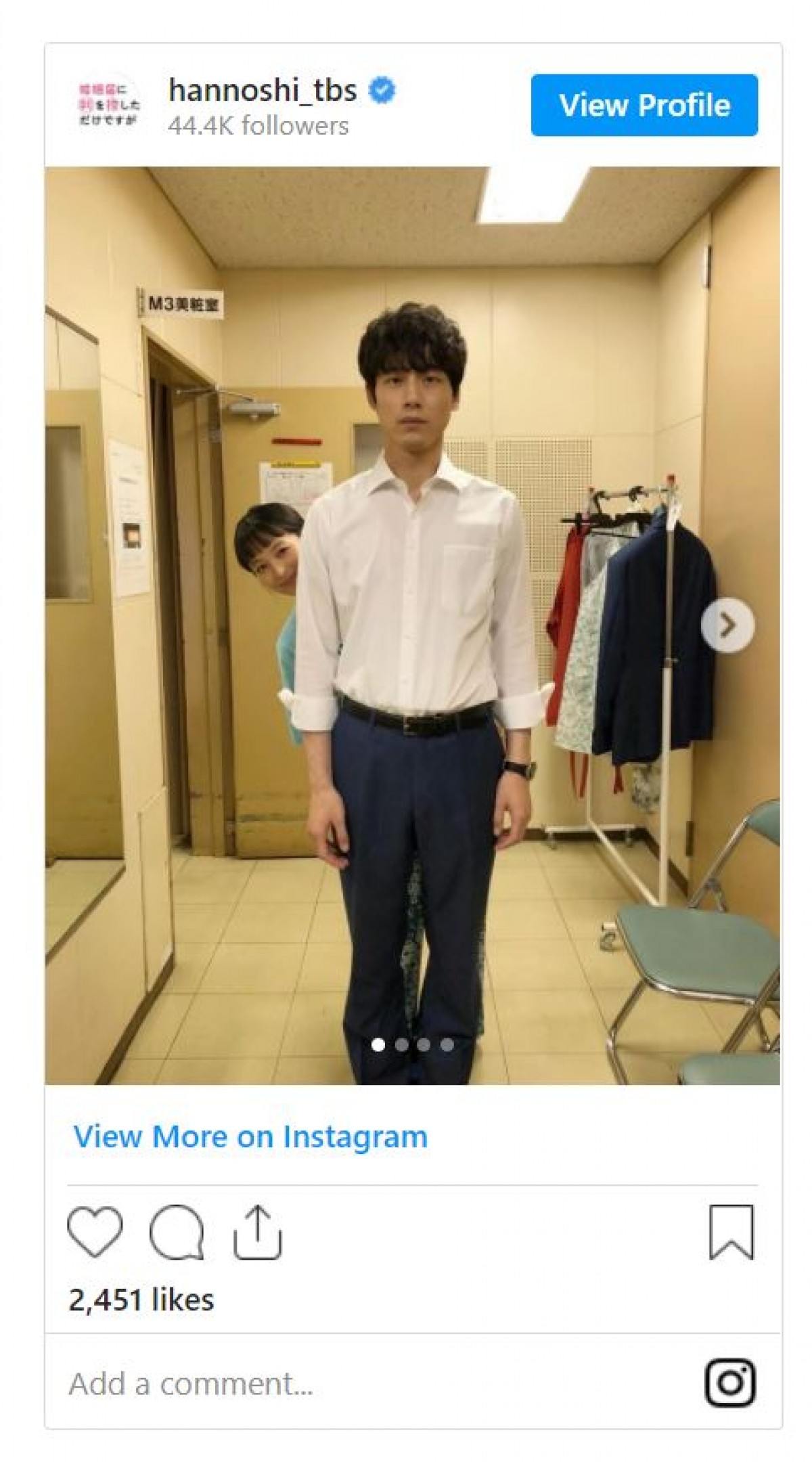Screen dimensions: 812x1462
Task: Open View More on Instagram link
Action: point(250,1136)
